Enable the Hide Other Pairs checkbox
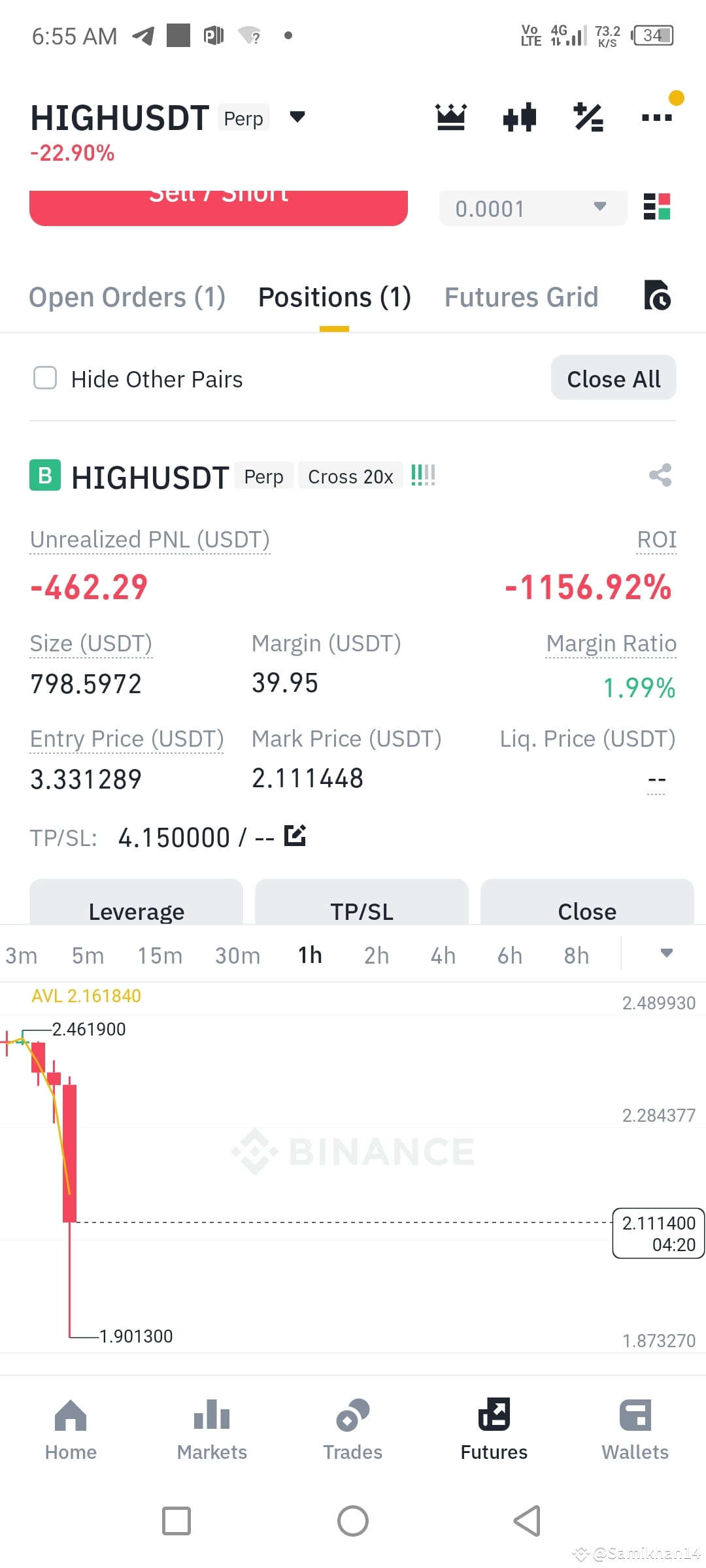This screenshot has width=706, height=1568. [x=44, y=378]
